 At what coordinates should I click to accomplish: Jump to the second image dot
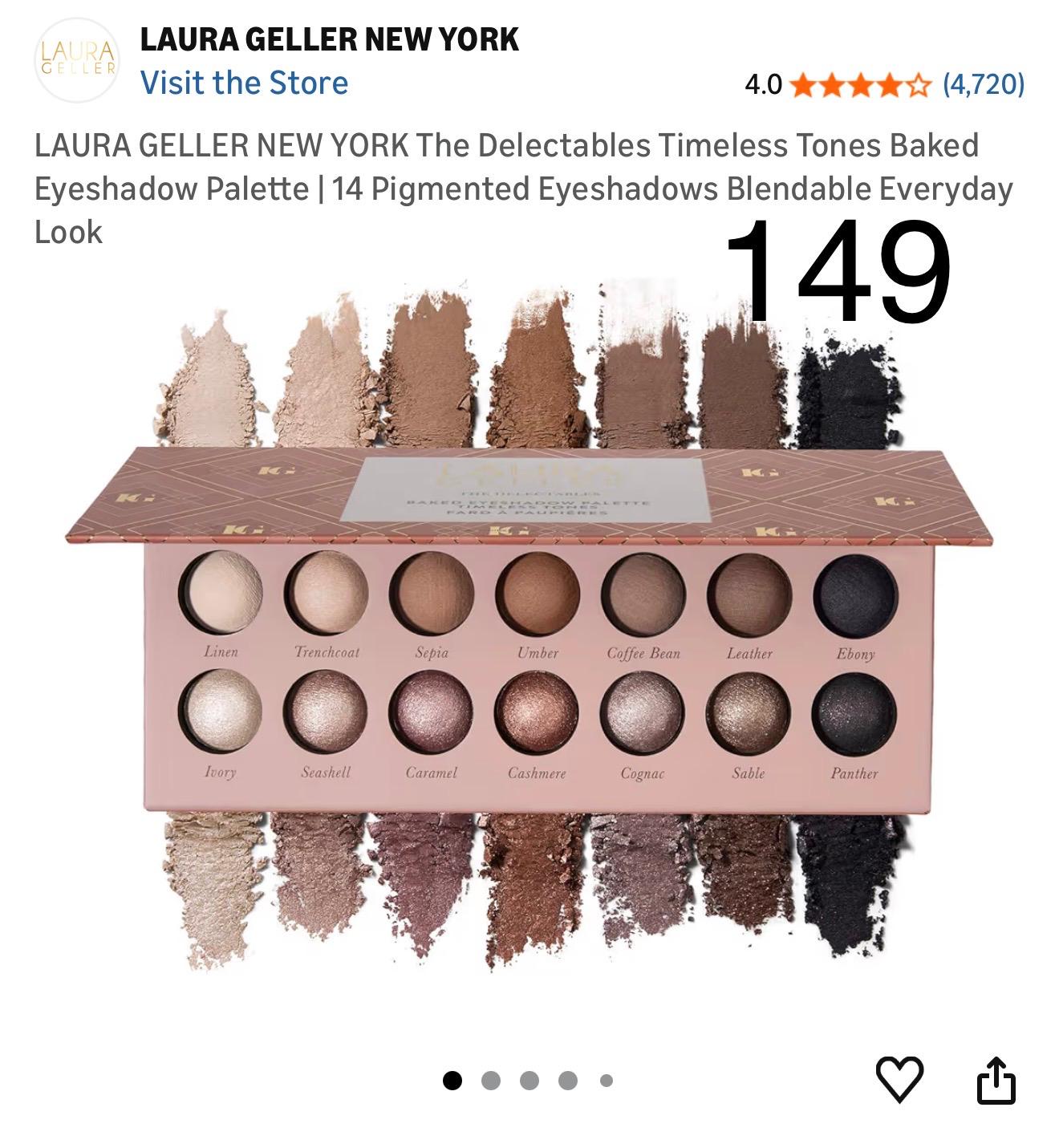click(x=491, y=1081)
